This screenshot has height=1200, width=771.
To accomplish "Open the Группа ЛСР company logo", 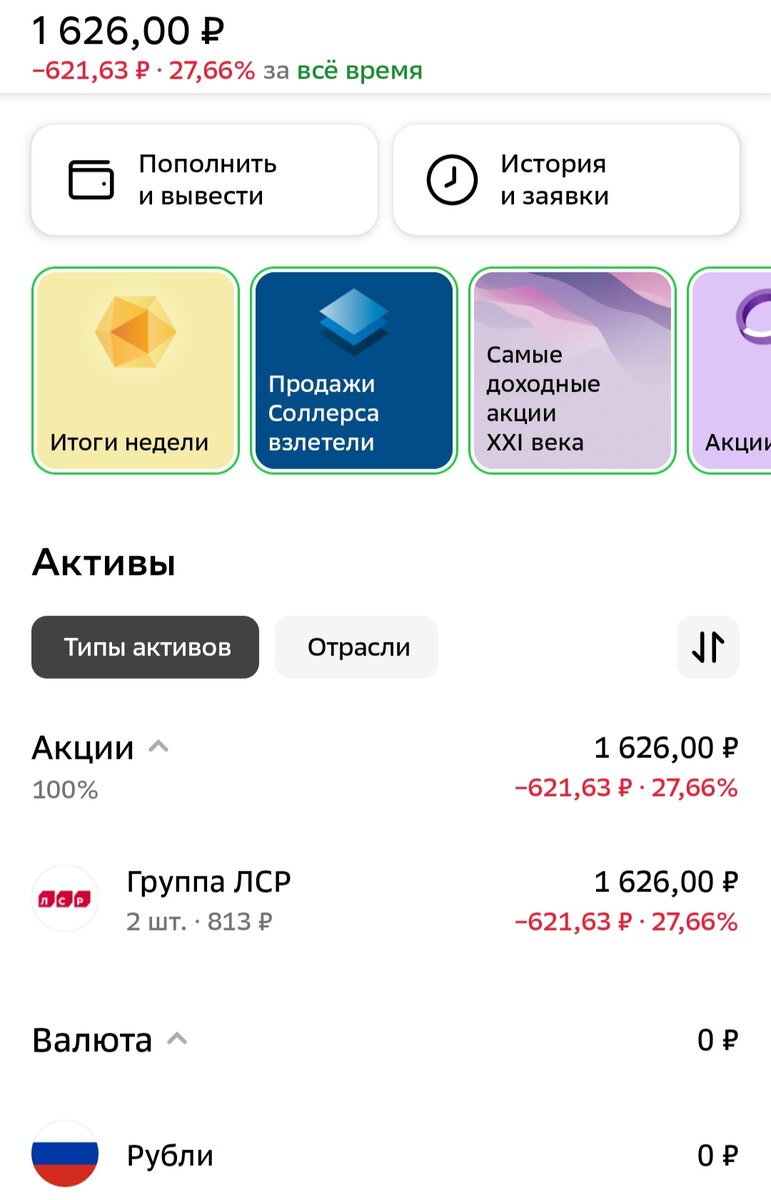I will click(x=65, y=899).
